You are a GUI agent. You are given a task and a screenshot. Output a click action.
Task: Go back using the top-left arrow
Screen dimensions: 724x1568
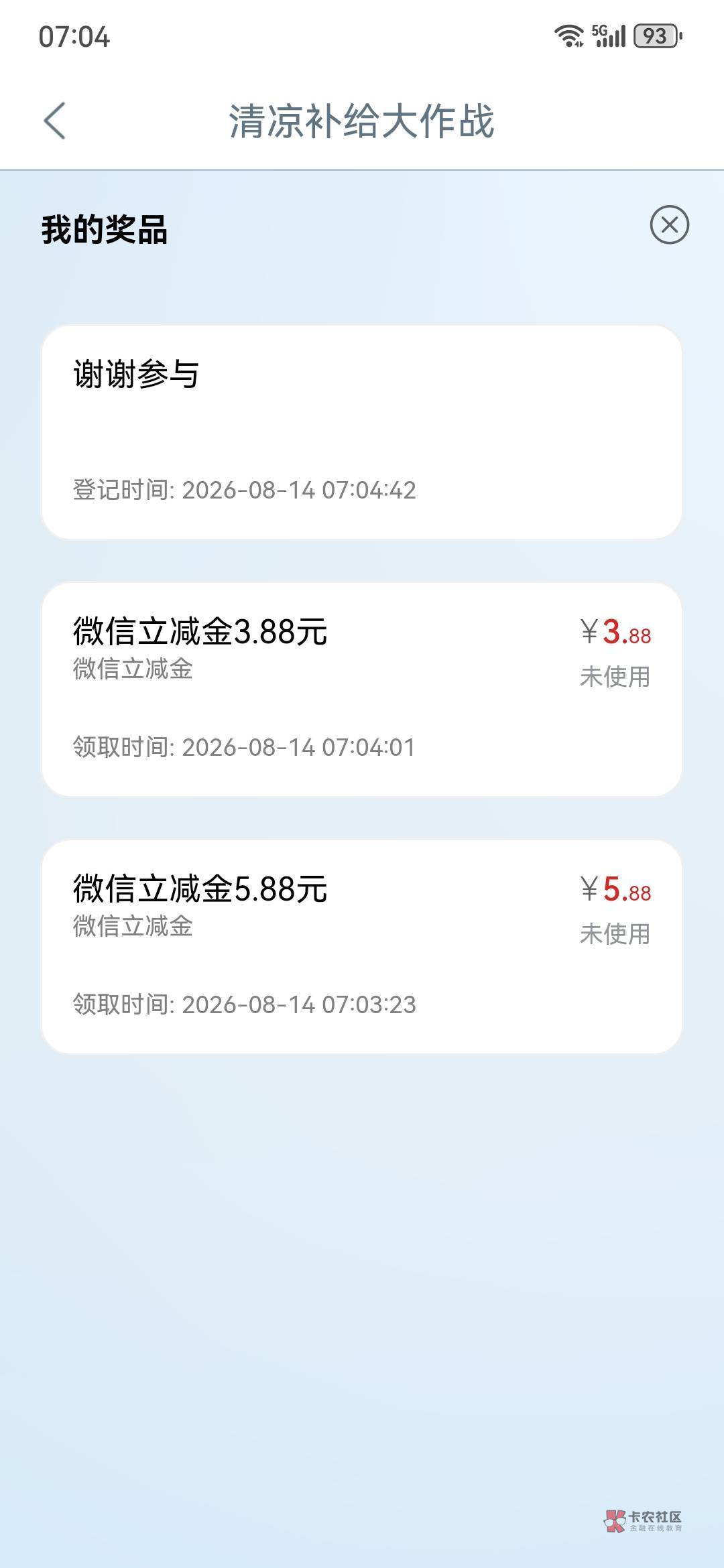click(54, 121)
